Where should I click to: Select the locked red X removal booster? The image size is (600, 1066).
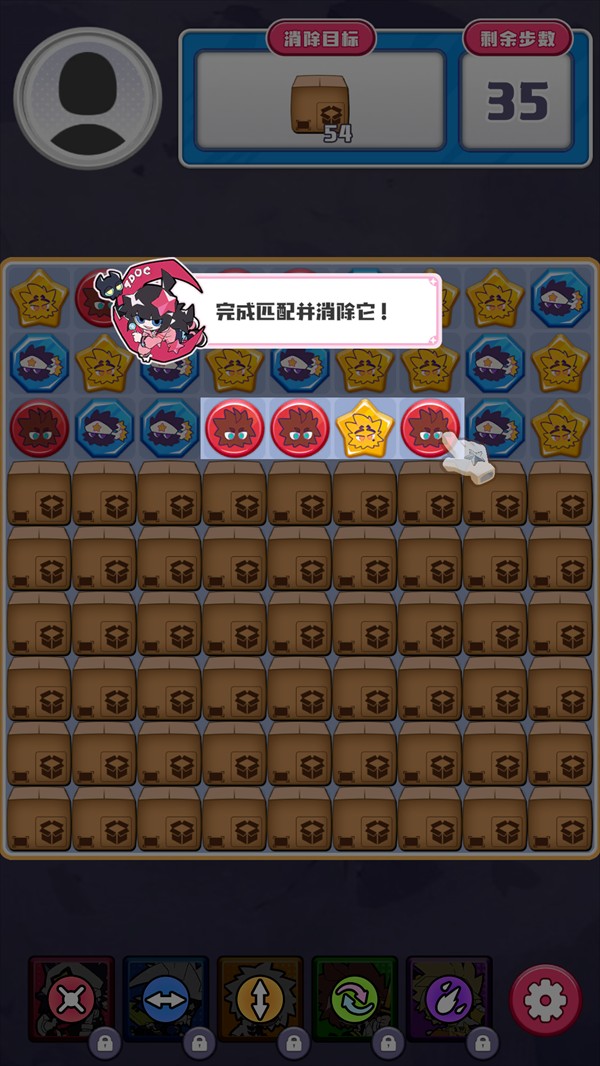click(x=71, y=998)
